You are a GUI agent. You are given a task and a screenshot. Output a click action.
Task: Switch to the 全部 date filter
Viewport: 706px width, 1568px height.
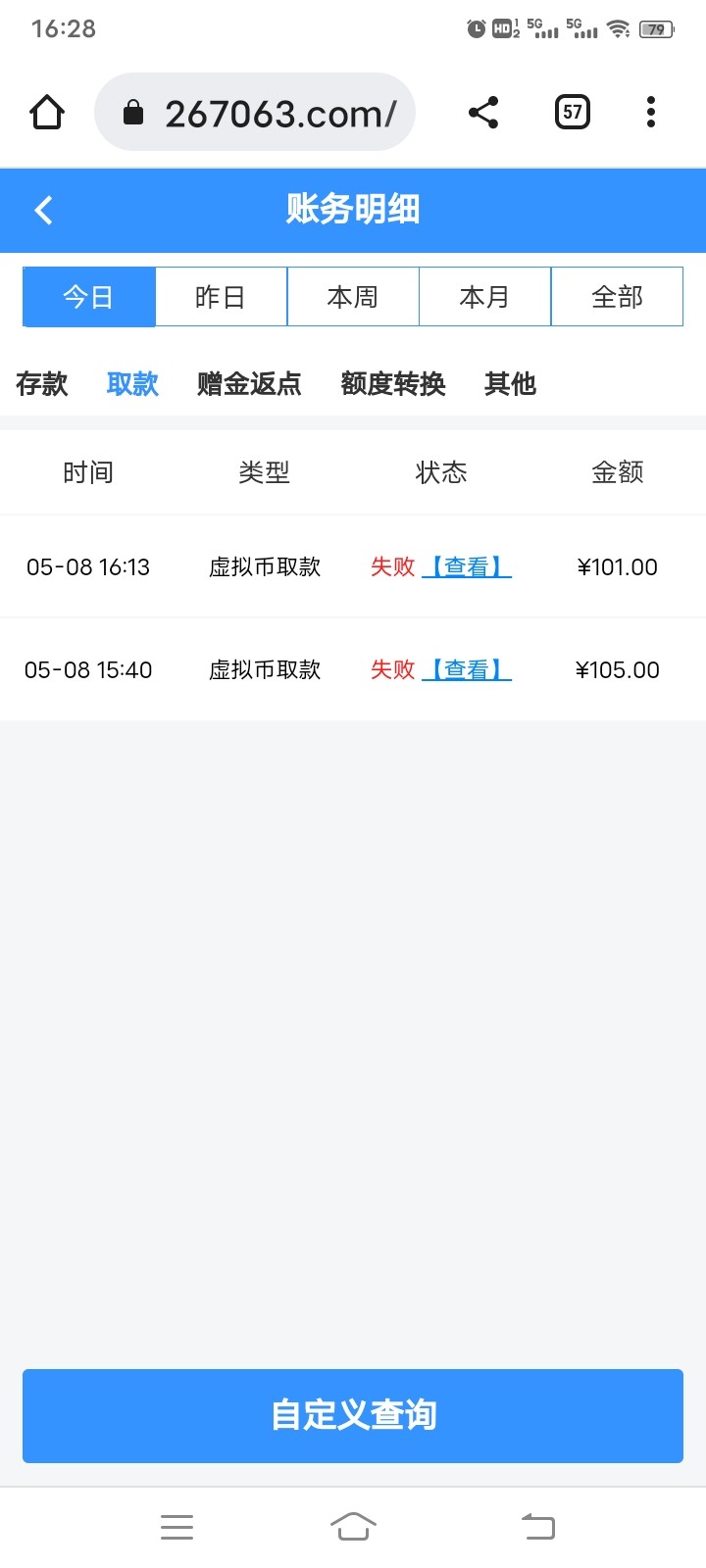617,296
